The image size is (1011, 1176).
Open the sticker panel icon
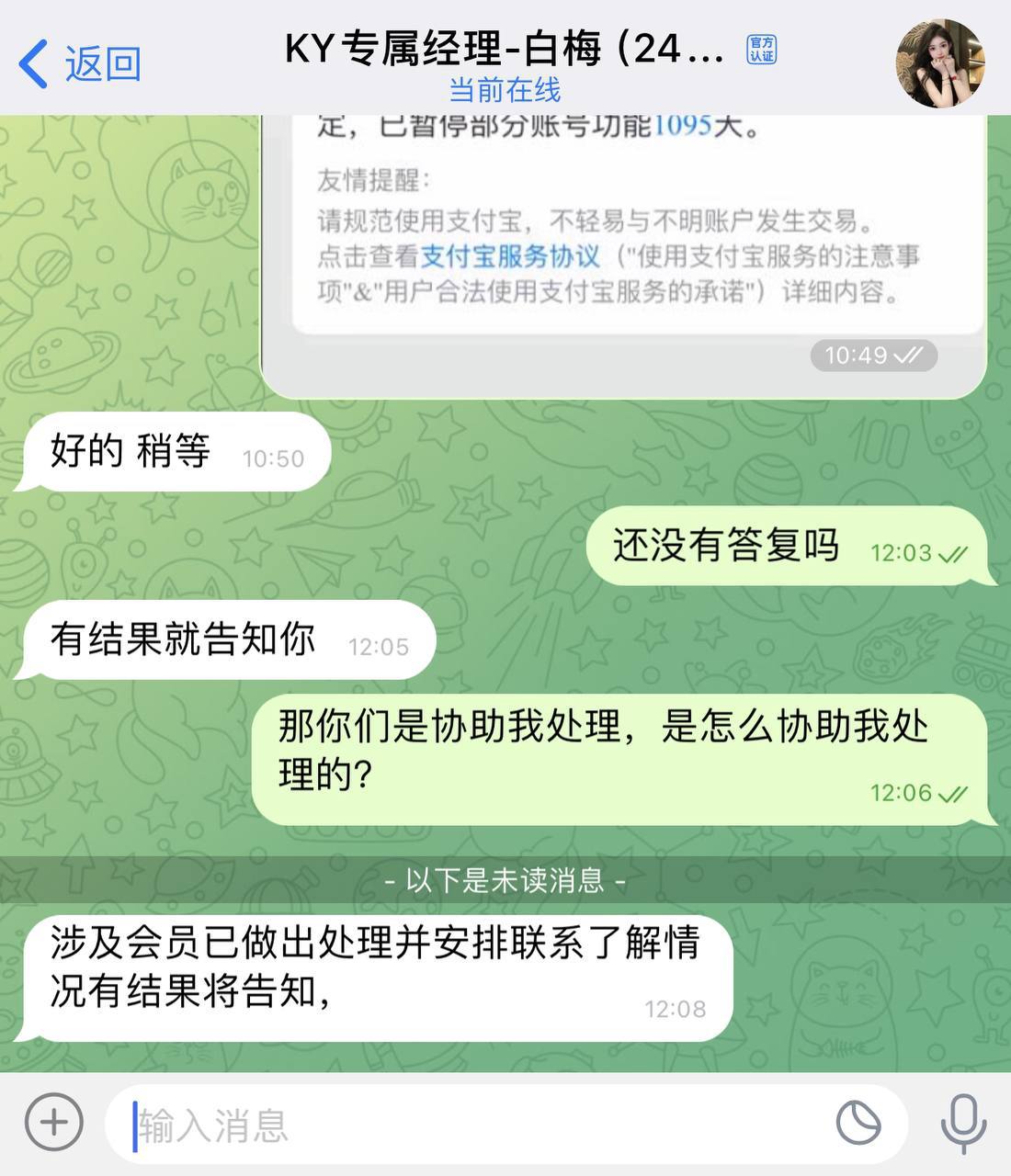coord(858,1123)
